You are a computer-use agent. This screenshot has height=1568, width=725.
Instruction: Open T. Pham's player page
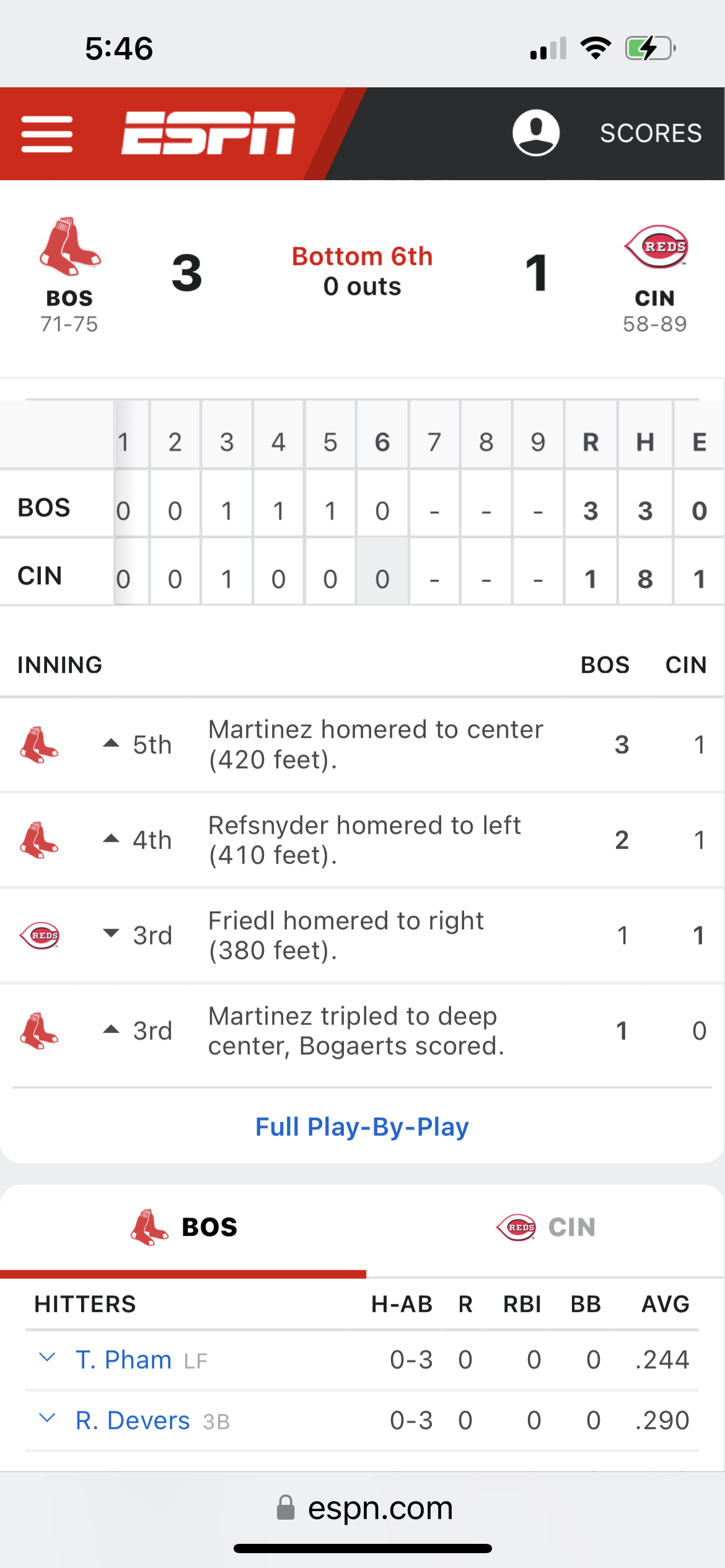(x=123, y=1360)
